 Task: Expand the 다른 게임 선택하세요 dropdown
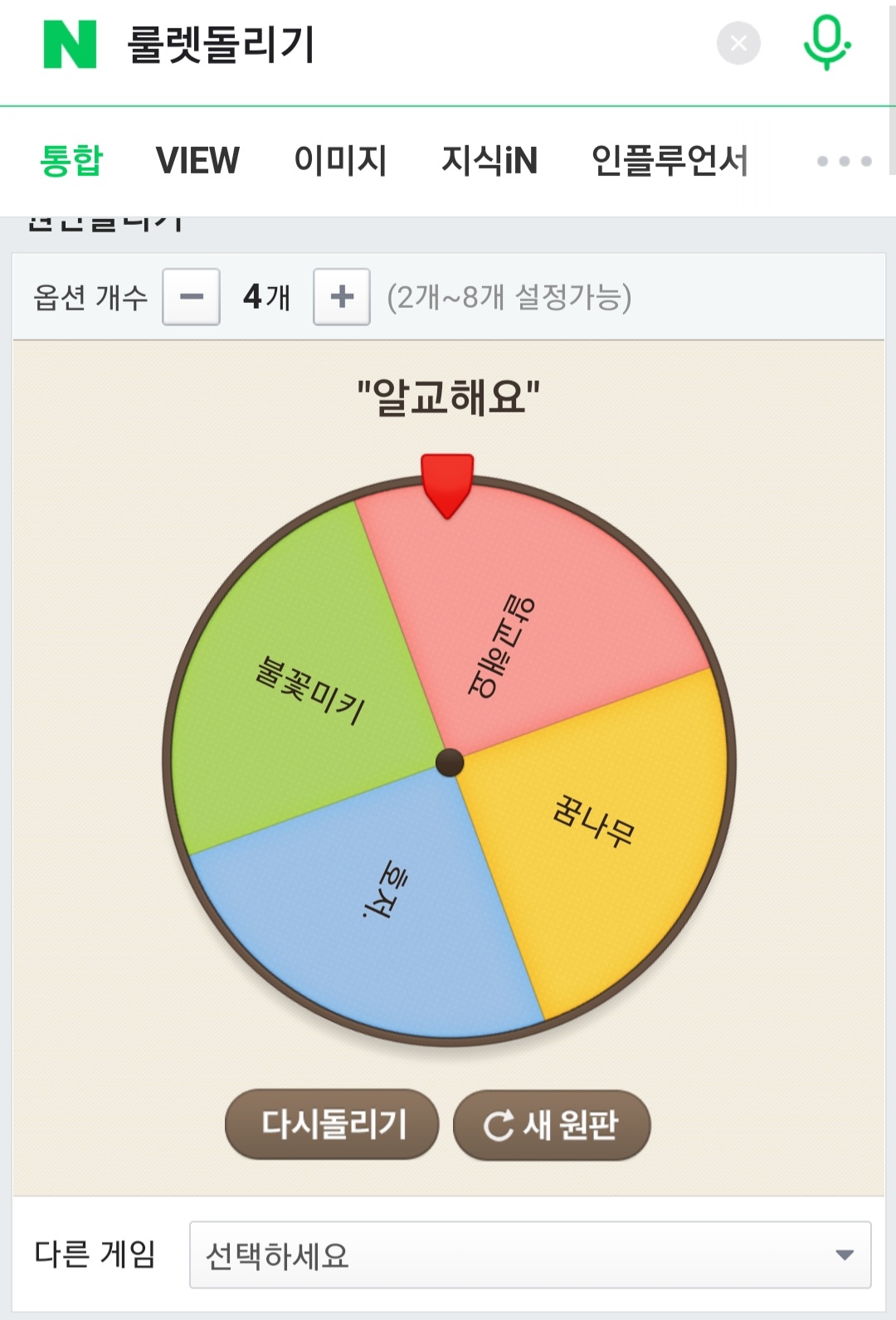click(529, 1254)
